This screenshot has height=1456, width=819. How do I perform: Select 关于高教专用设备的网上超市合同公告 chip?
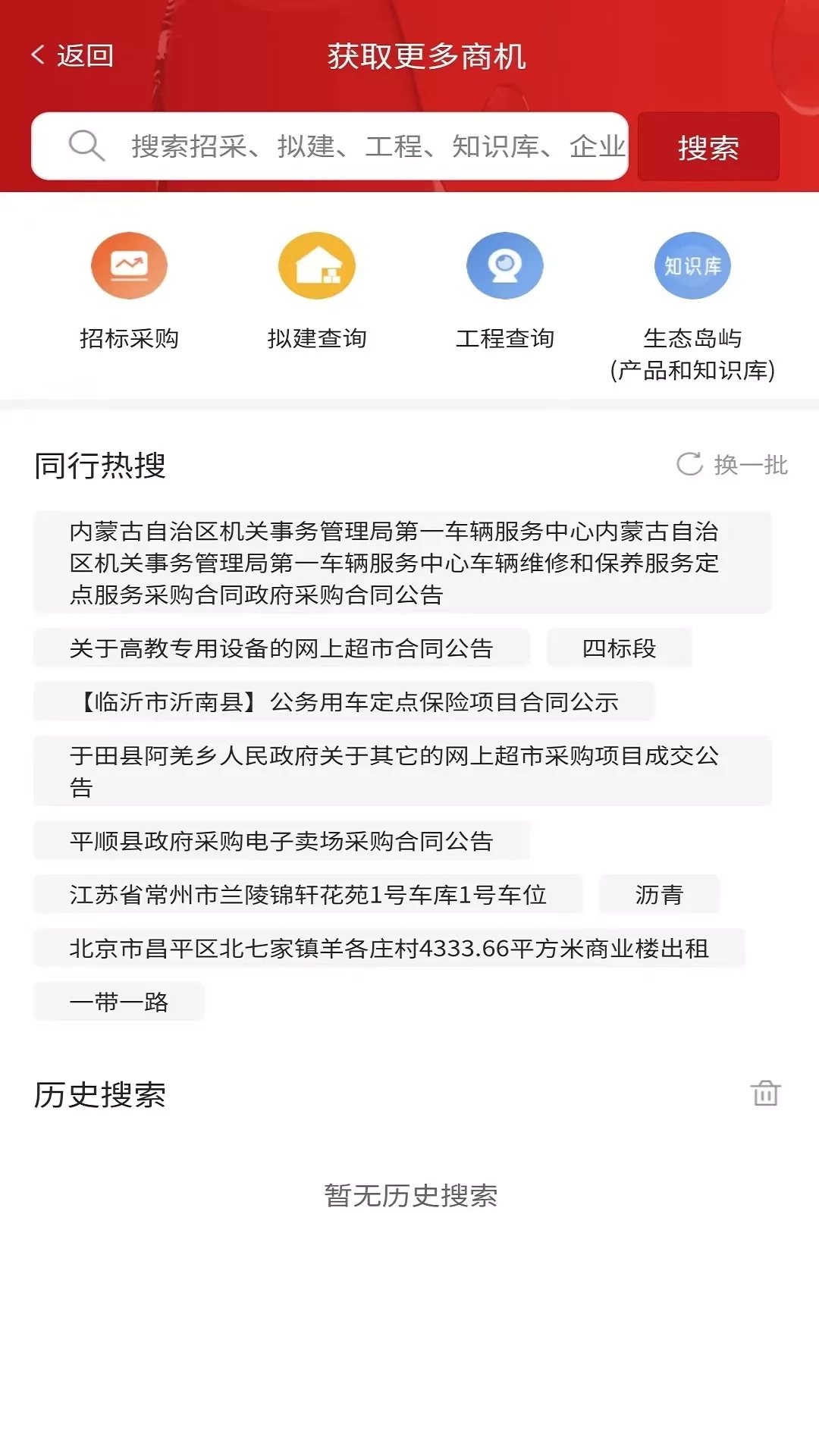pyautogui.click(x=281, y=648)
